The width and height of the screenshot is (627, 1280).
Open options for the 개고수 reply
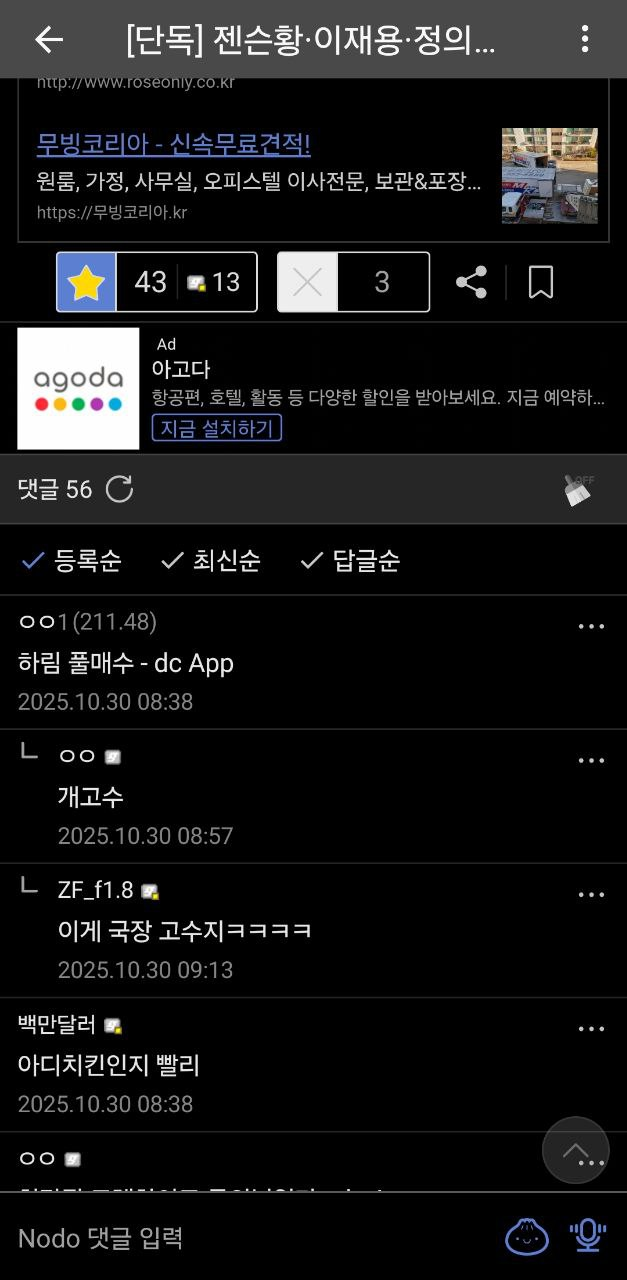(591, 761)
